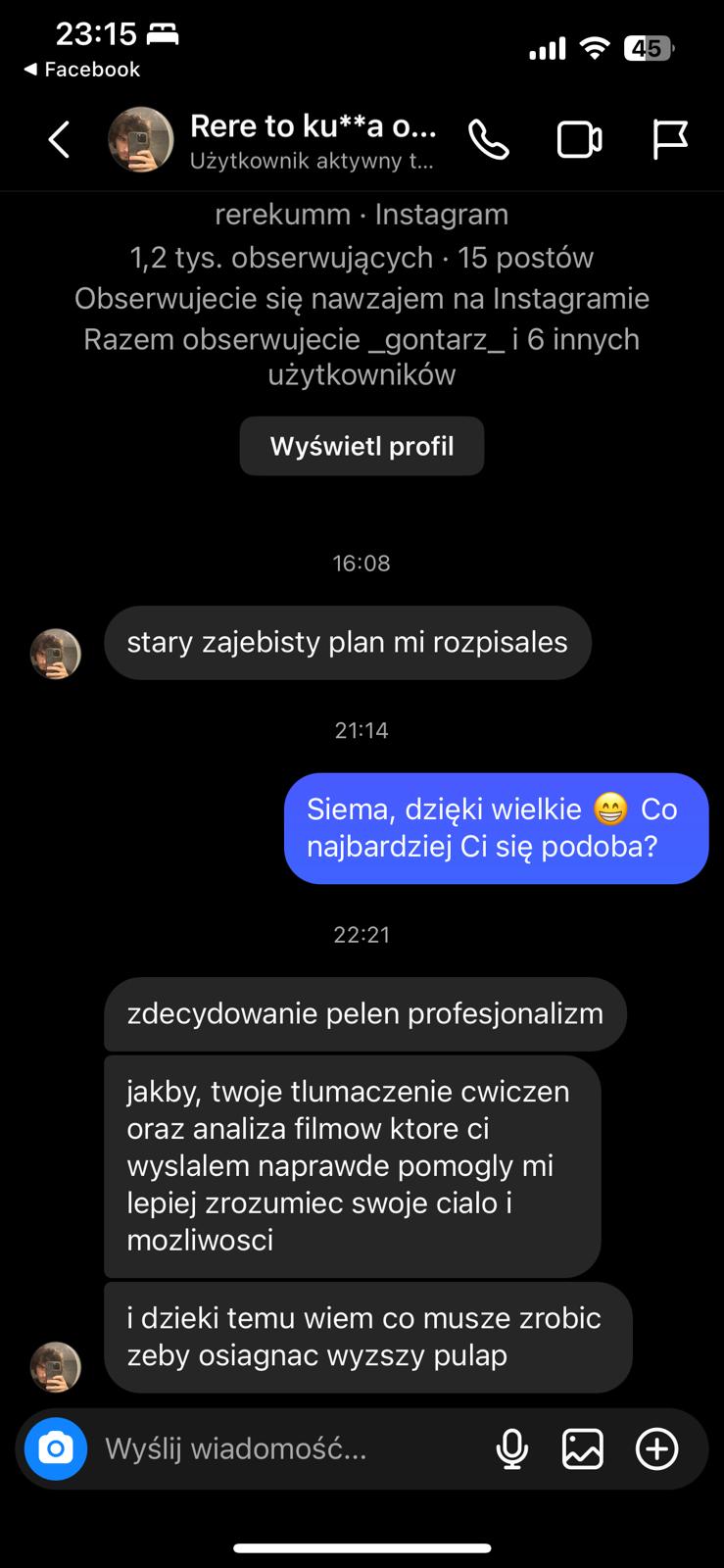Image resolution: width=724 pixels, height=1568 pixels.
Task: Tap the Wyświetl profil button
Action: tap(362, 446)
